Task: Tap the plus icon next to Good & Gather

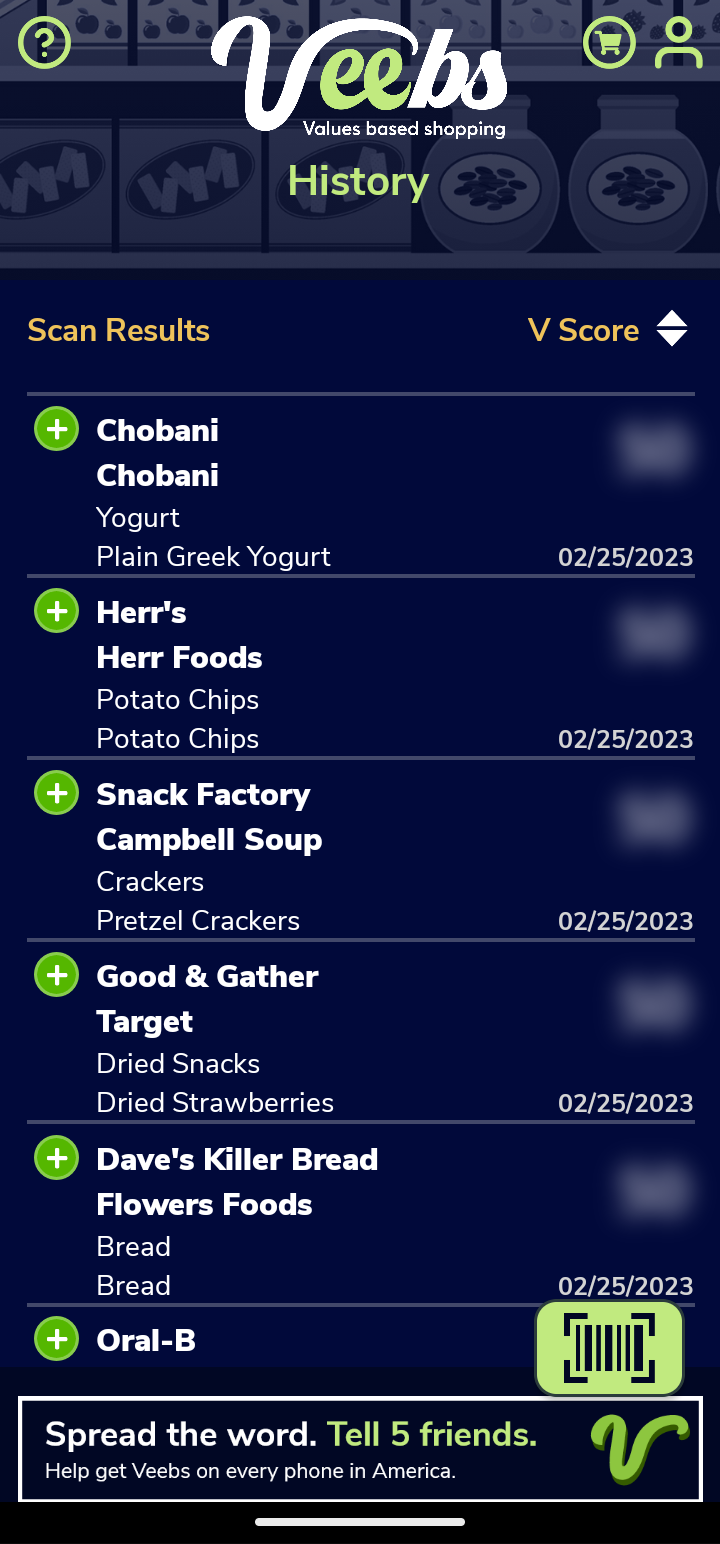Action: 57,975
